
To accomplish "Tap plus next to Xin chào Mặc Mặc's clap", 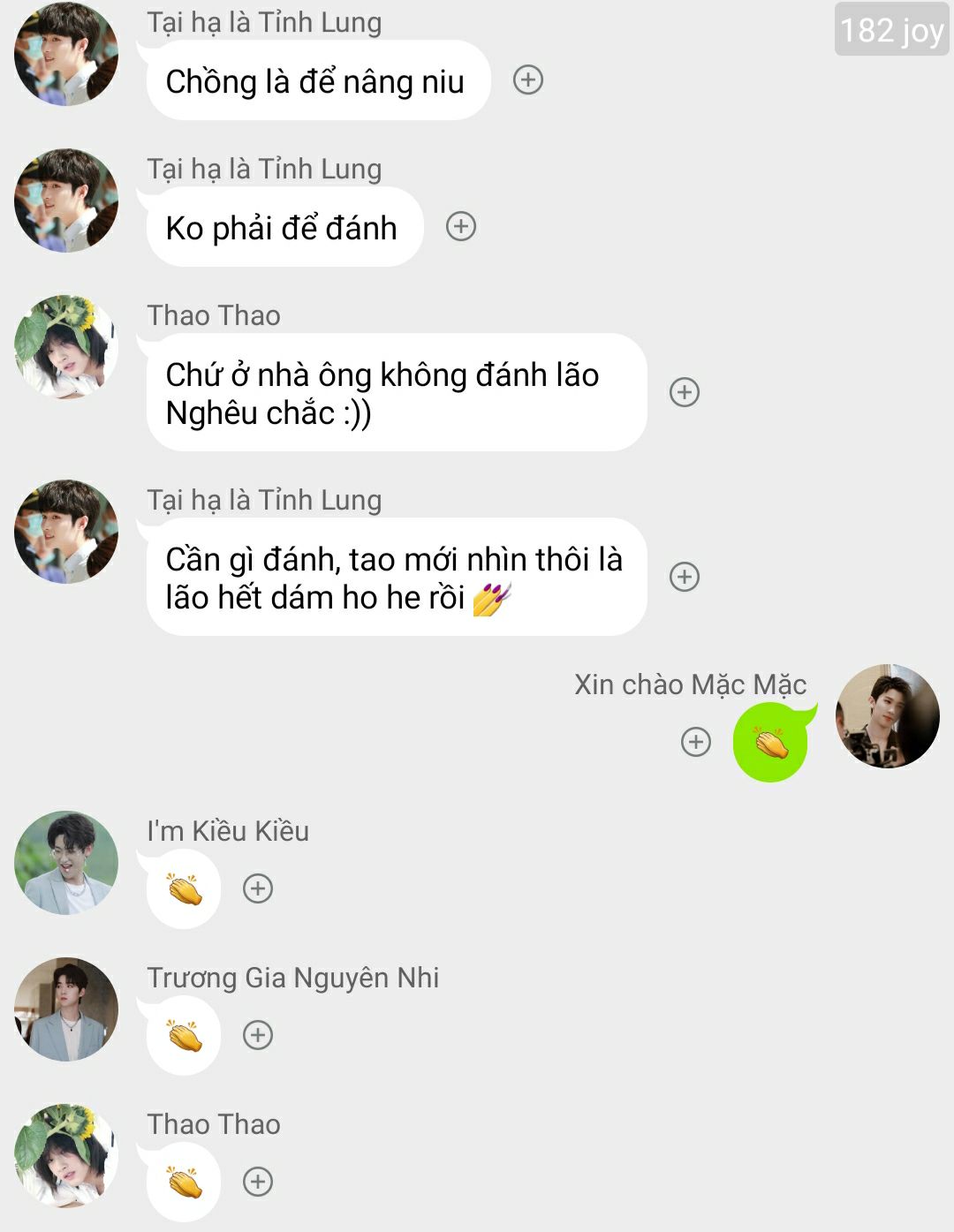I will tap(696, 742).
